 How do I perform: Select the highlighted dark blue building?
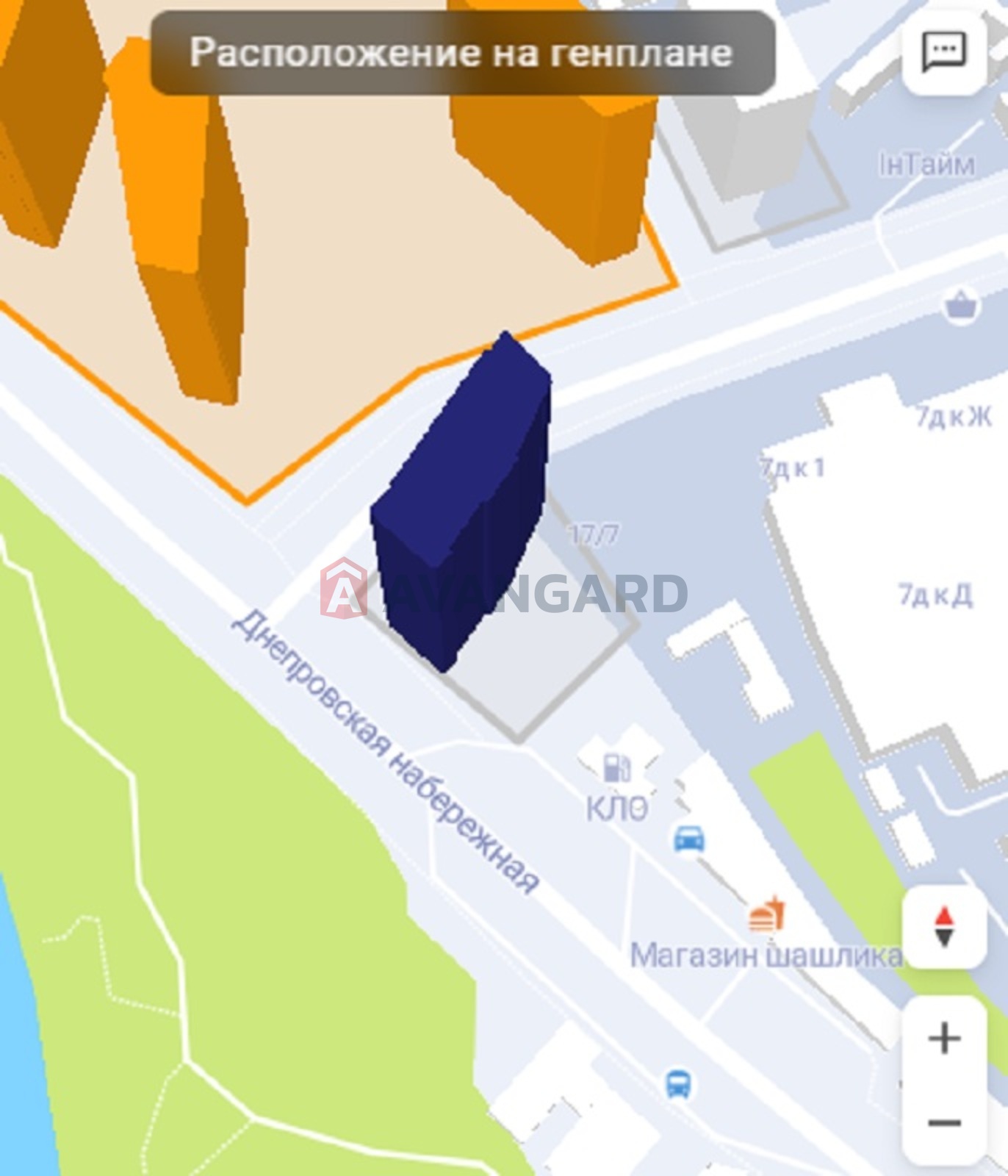[463, 500]
